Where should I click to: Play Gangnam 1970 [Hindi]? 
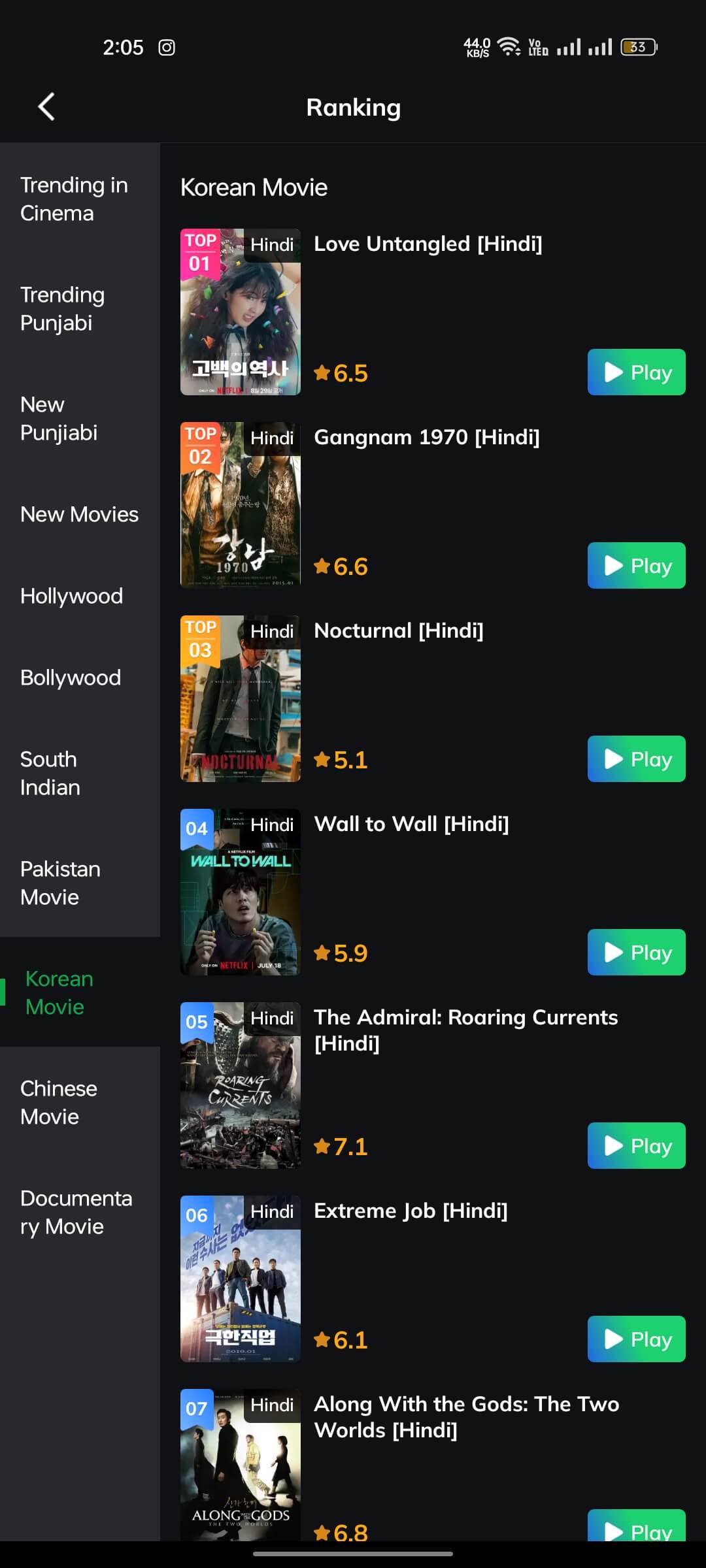click(636, 566)
